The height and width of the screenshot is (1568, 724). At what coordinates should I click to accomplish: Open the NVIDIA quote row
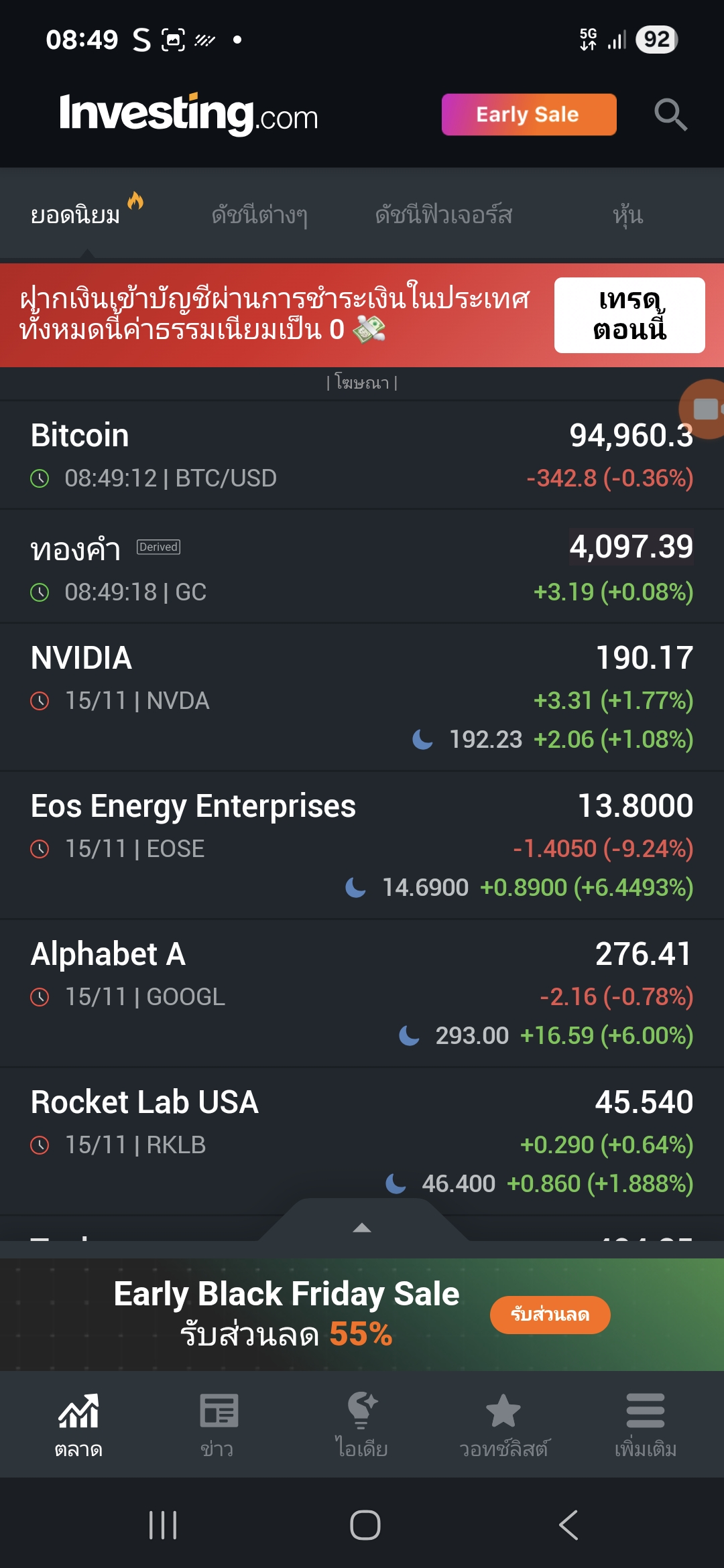click(362, 697)
